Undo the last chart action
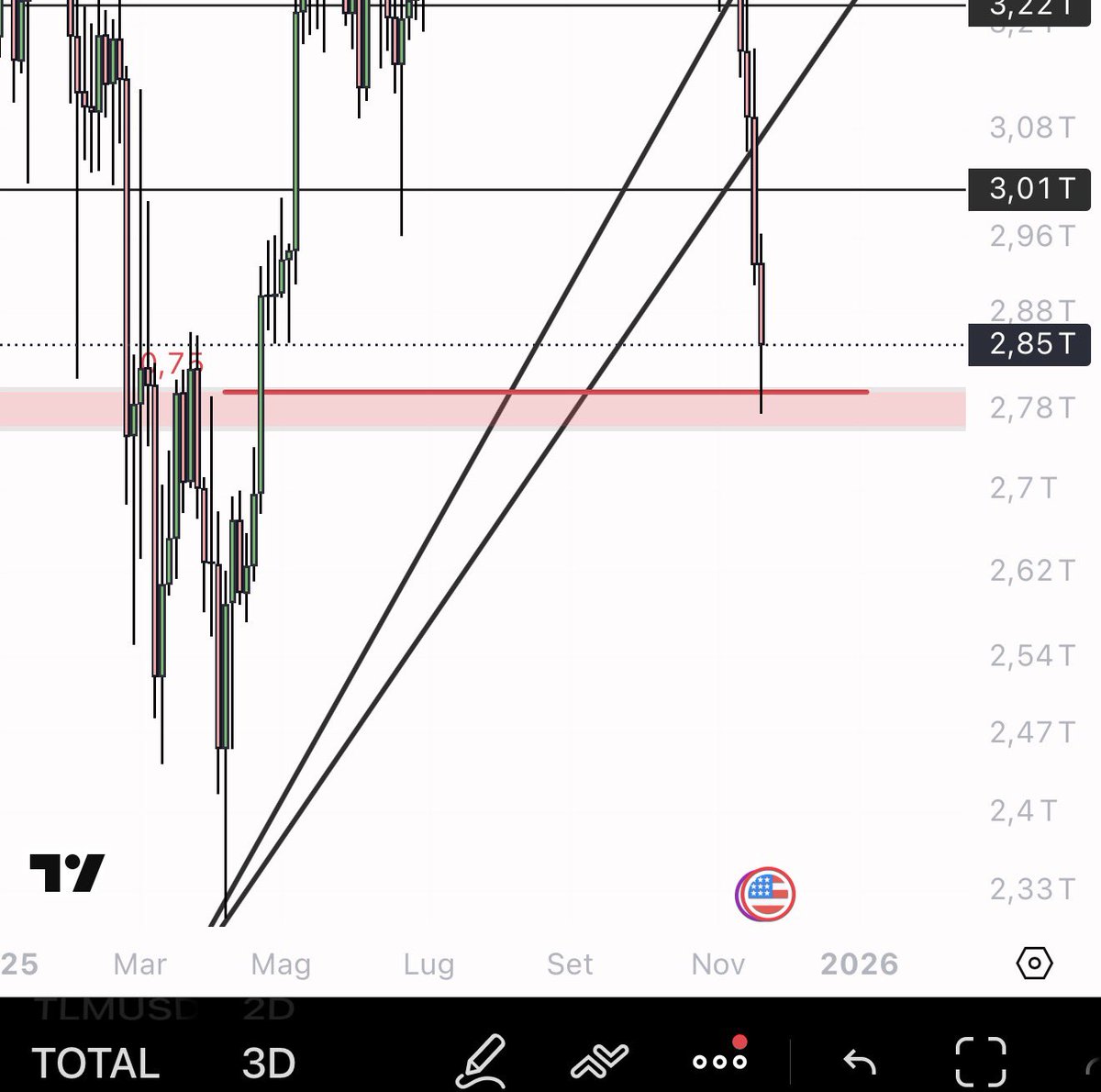Screen dimensions: 1101x1092 (x=860, y=1062)
